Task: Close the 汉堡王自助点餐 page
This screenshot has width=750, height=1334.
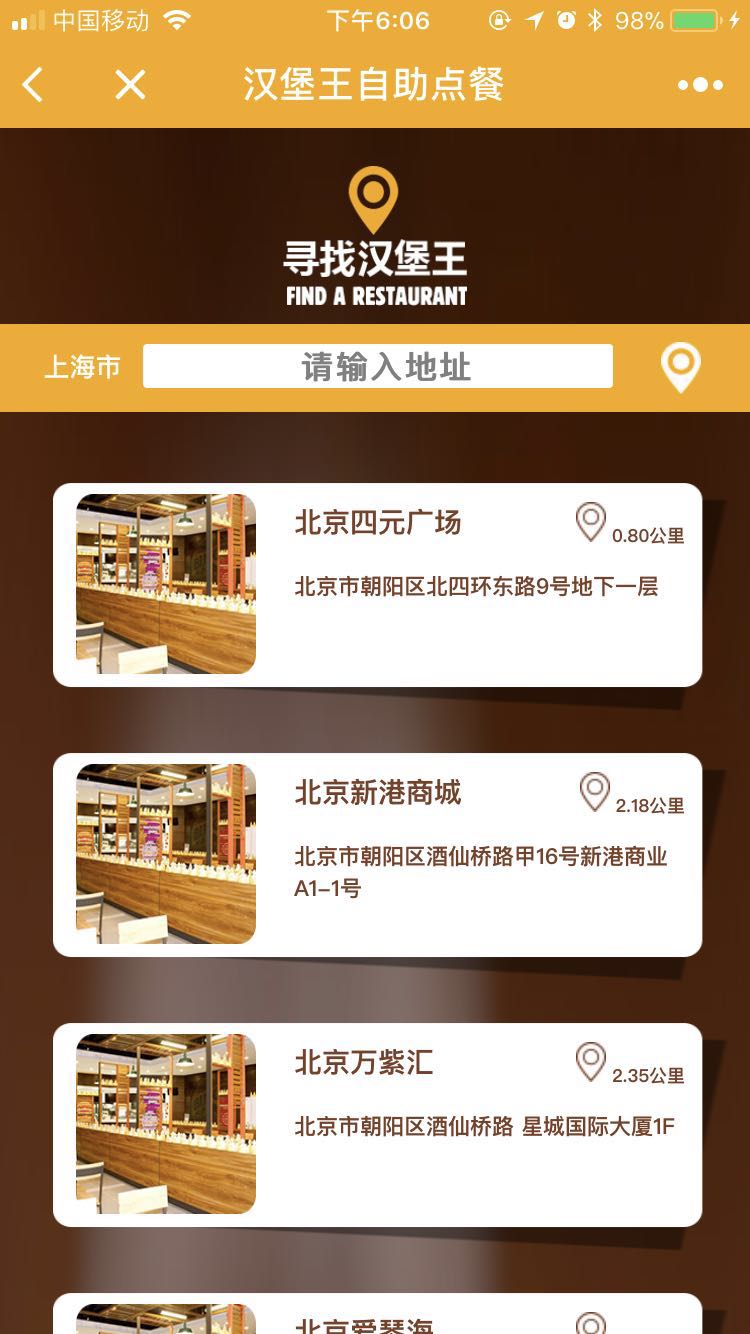Action: [130, 85]
